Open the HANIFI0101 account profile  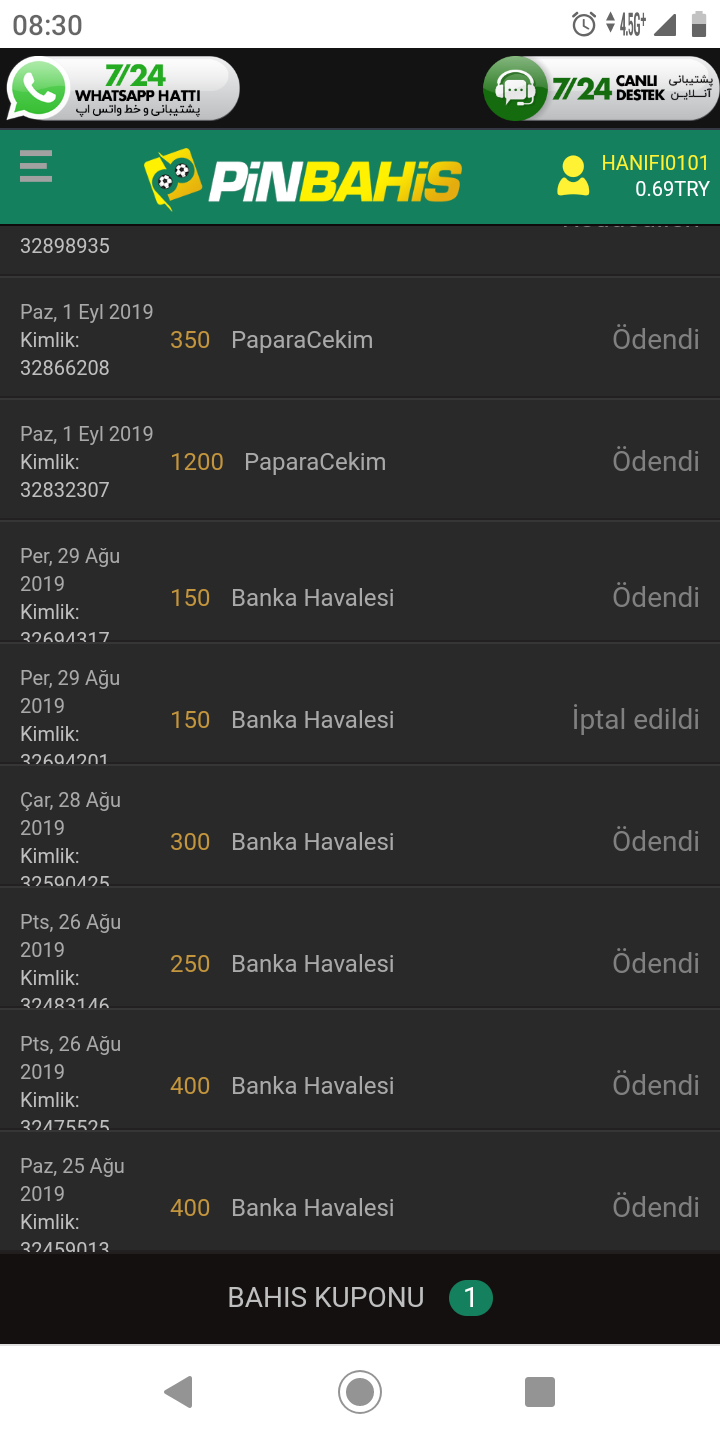point(633,175)
